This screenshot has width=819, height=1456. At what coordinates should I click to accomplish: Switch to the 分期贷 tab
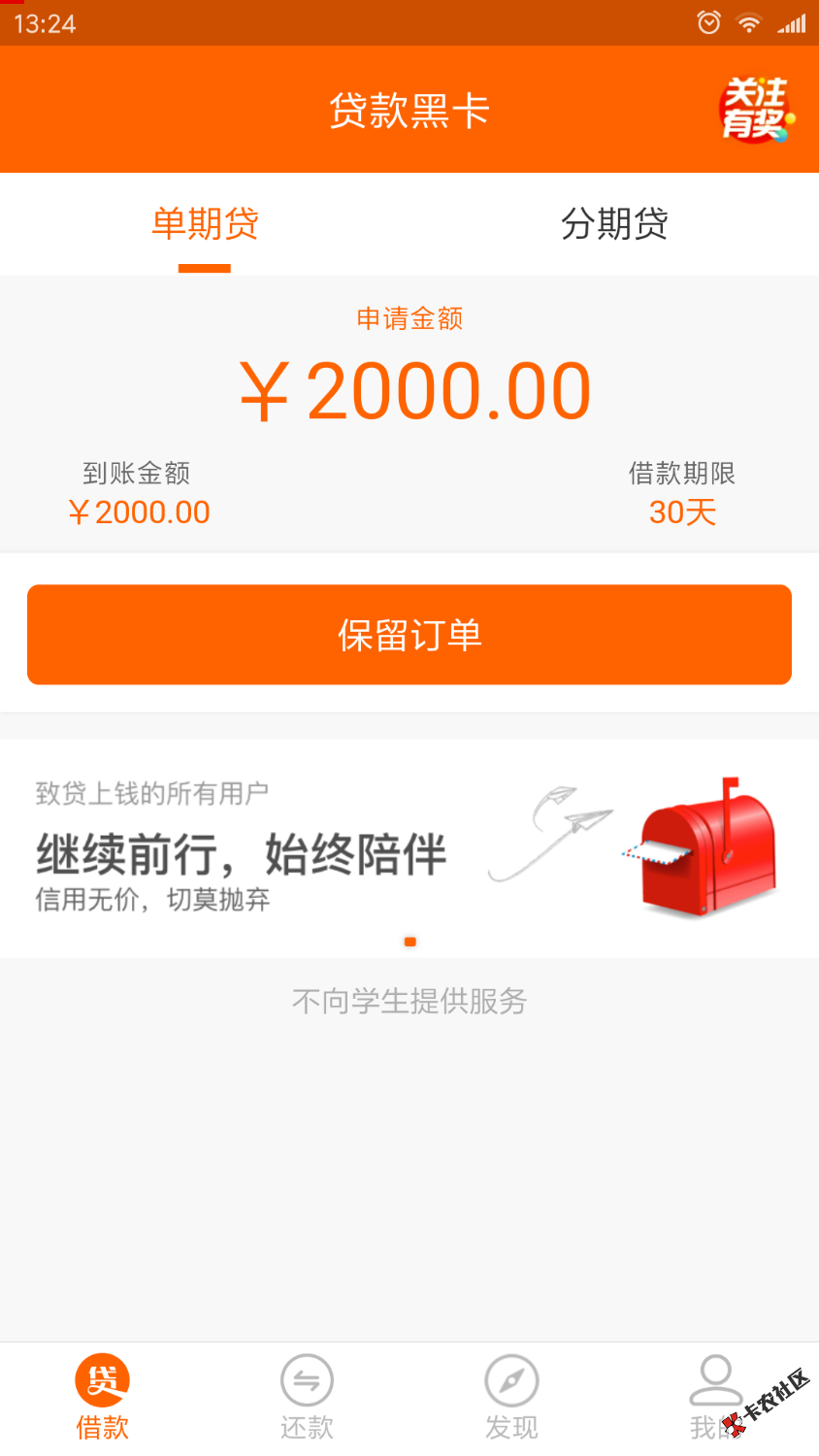[614, 224]
